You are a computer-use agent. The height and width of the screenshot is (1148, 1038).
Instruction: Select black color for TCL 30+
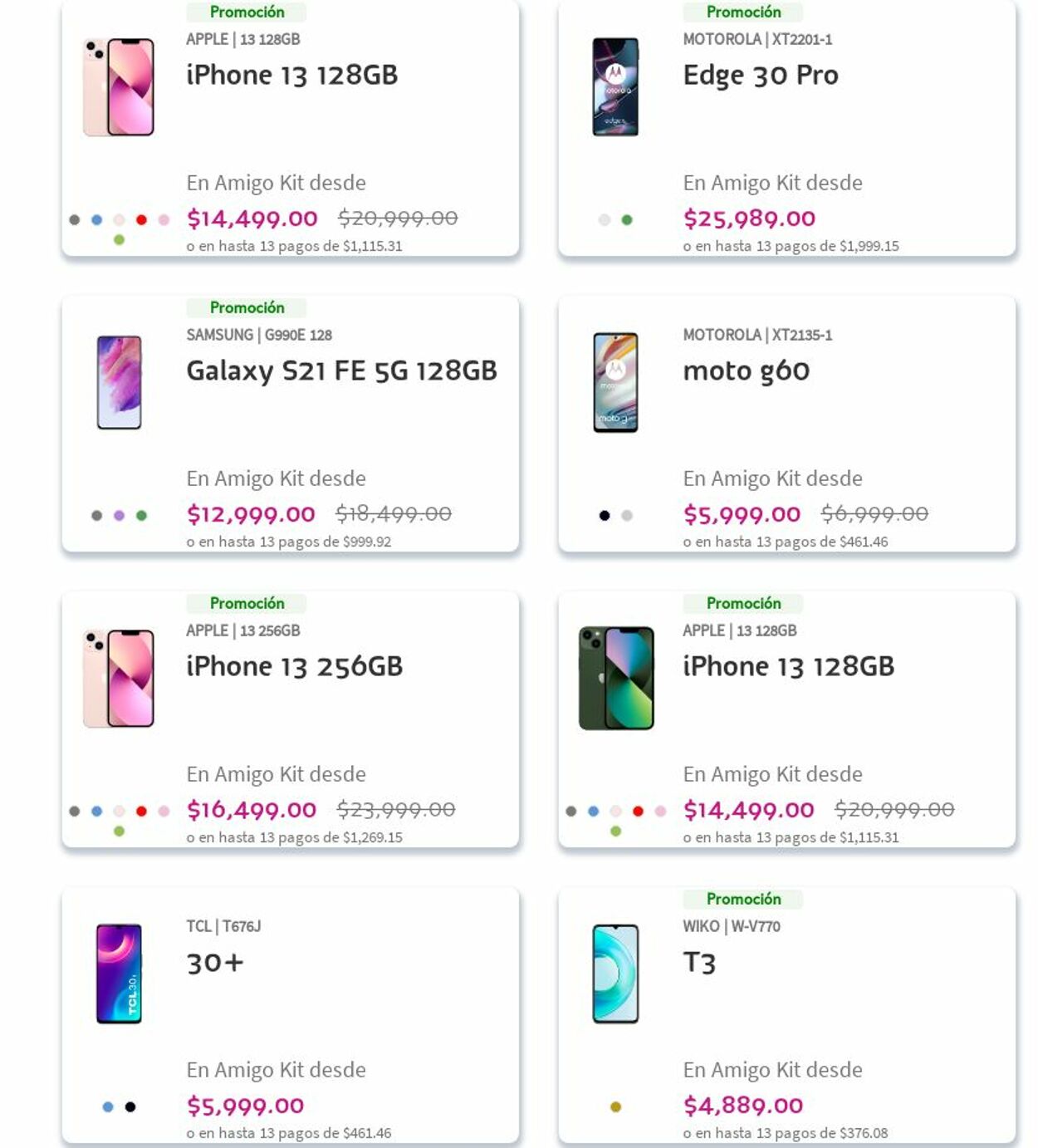tap(130, 1107)
